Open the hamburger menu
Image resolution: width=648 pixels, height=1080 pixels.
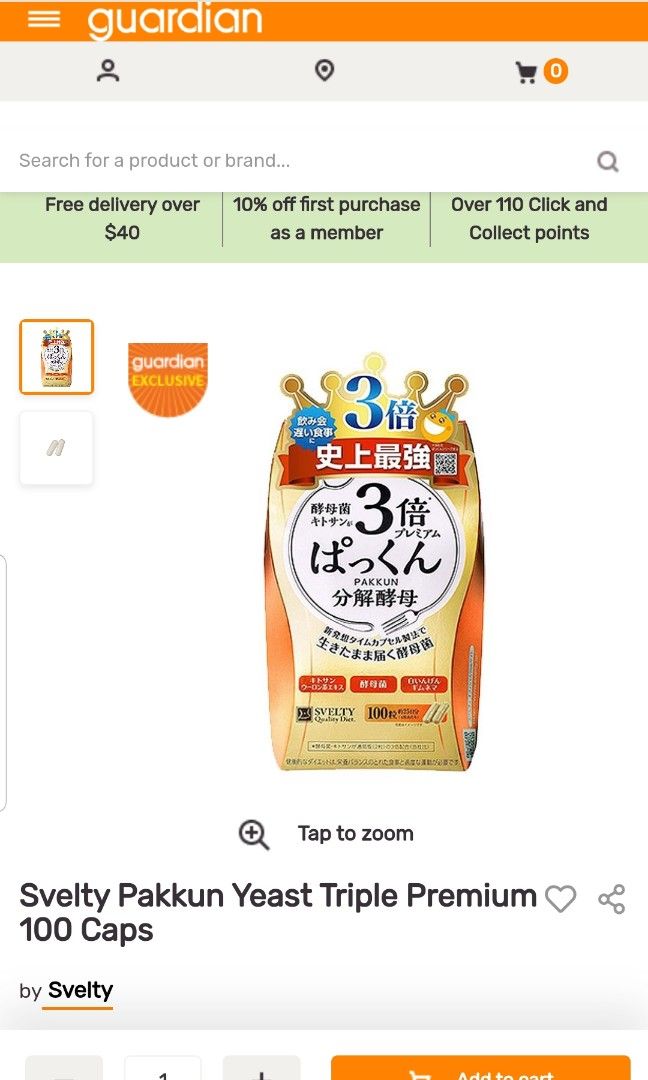[x=44, y=20]
